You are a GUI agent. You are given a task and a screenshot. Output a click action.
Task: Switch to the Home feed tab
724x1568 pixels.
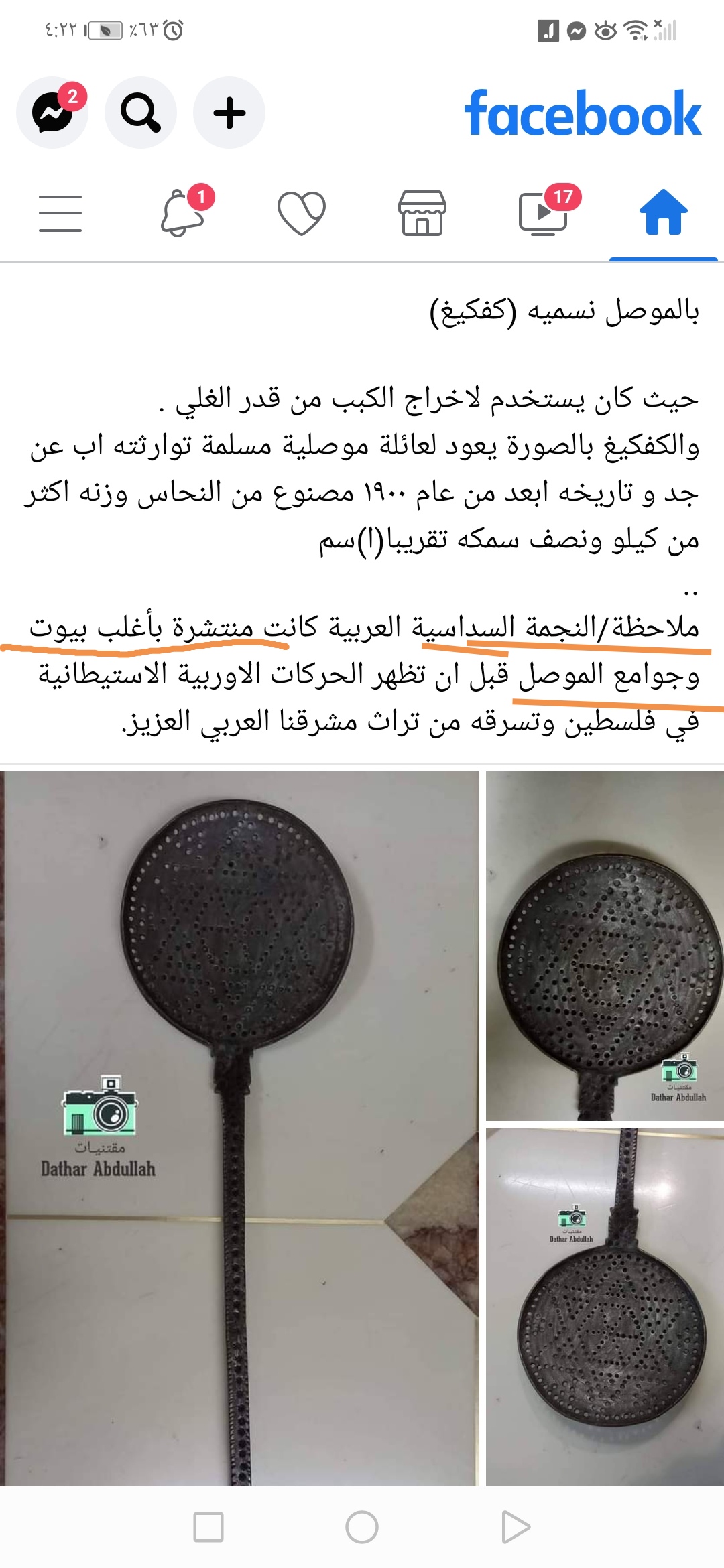point(663,213)
